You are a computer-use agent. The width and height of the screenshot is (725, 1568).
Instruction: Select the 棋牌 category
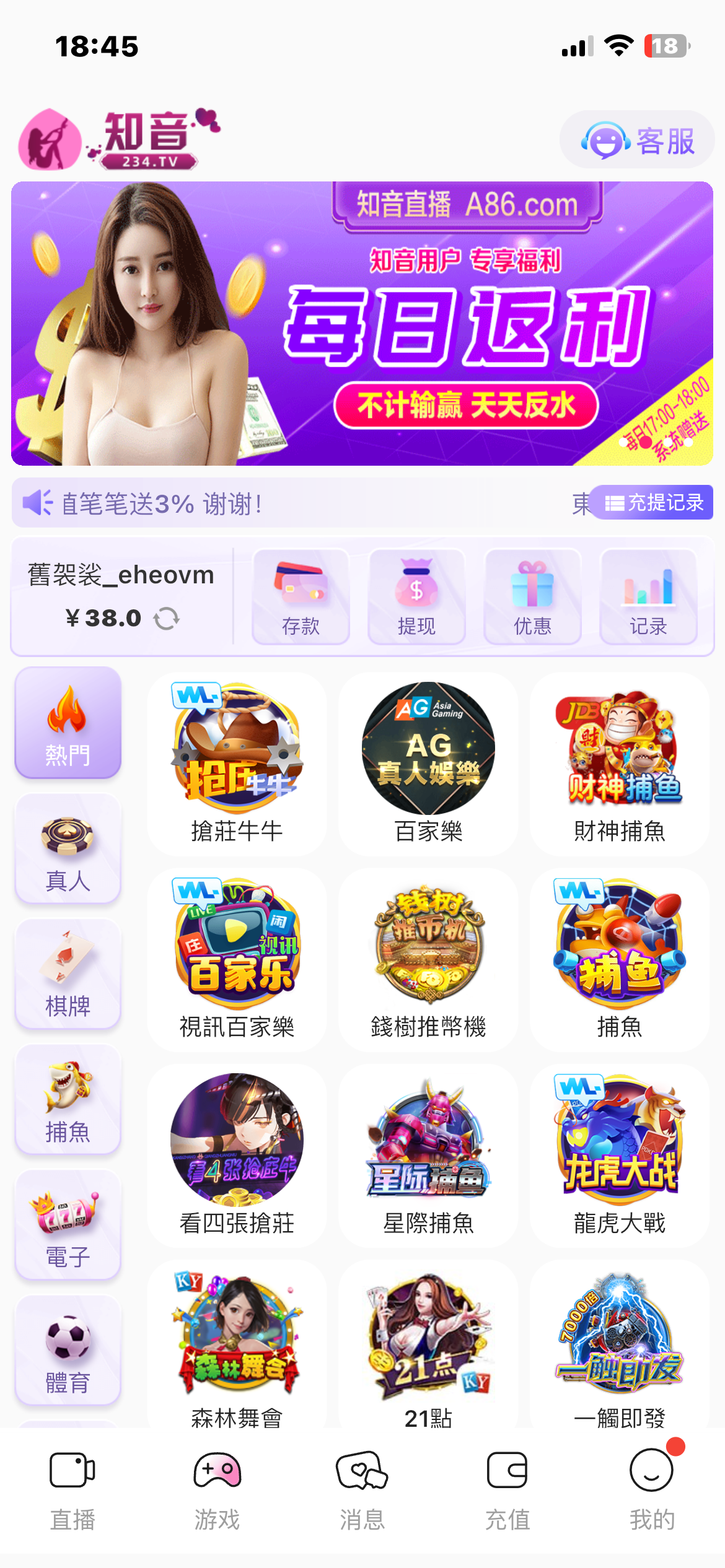(68, 975)
